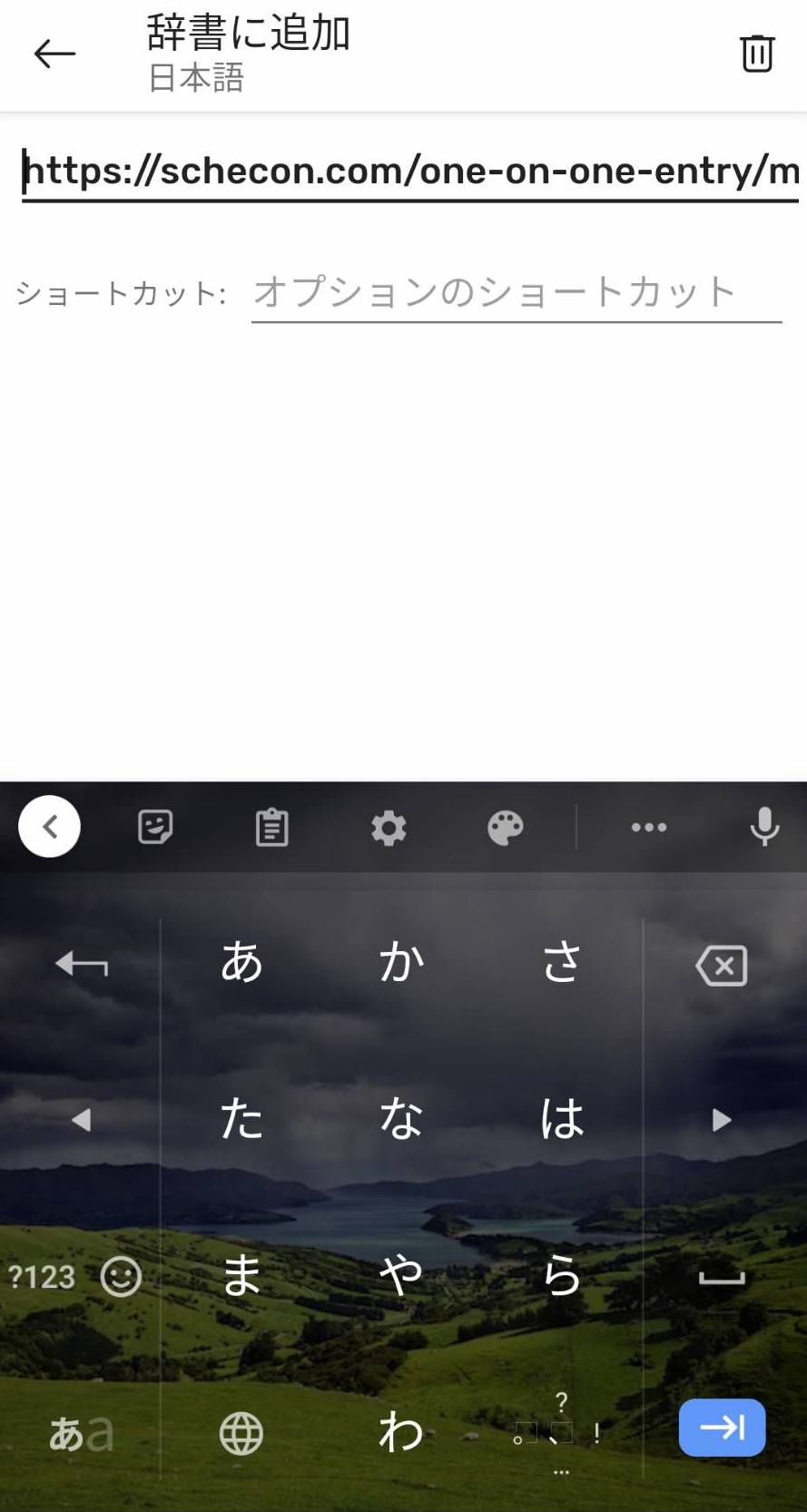Move the cursor left with the arrow key
The width and height of the screenshot is (807, 1512).
click(x=81, y=1121)
